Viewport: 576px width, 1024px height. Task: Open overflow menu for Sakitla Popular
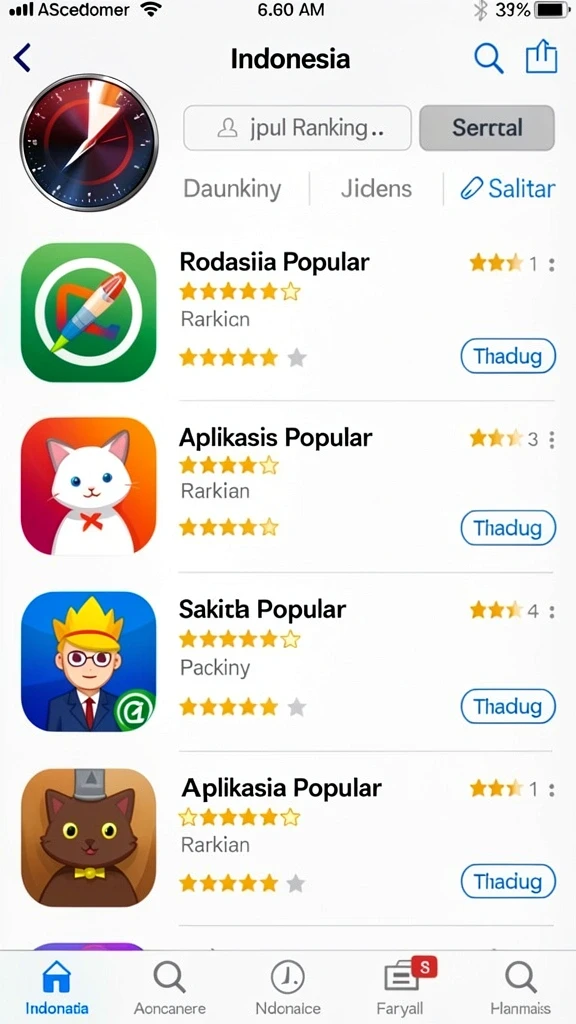(x=552, y=612)
